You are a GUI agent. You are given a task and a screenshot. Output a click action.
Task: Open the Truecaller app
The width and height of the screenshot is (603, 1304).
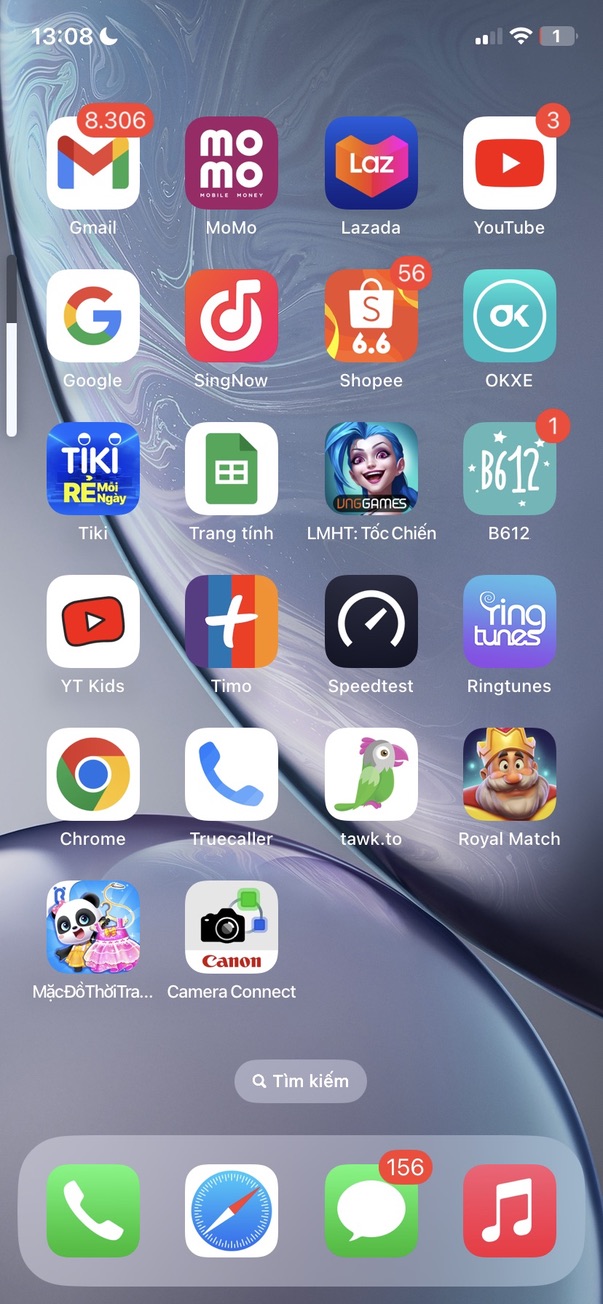231,774
